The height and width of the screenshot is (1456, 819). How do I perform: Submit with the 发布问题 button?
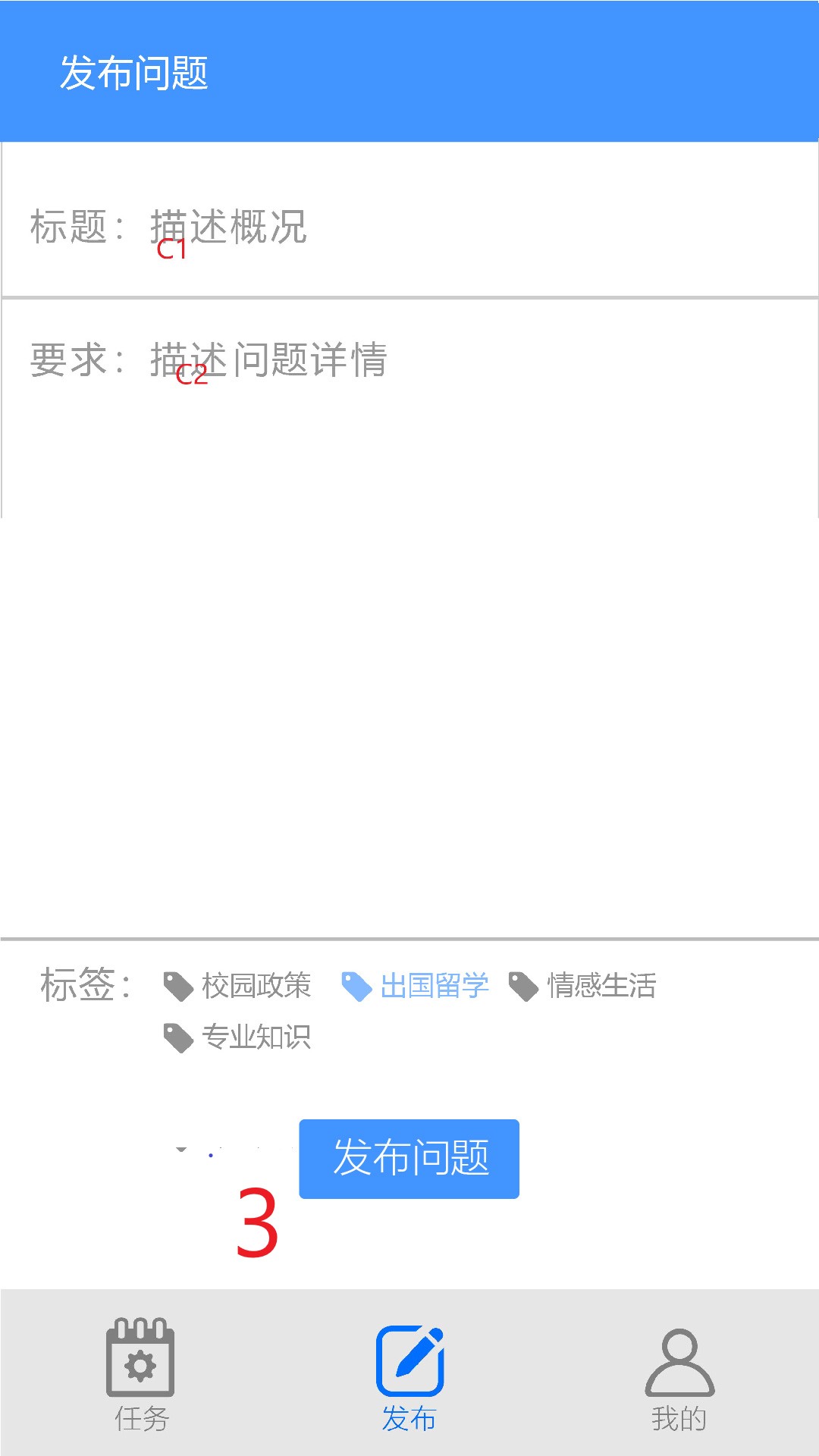[409, 1158]
